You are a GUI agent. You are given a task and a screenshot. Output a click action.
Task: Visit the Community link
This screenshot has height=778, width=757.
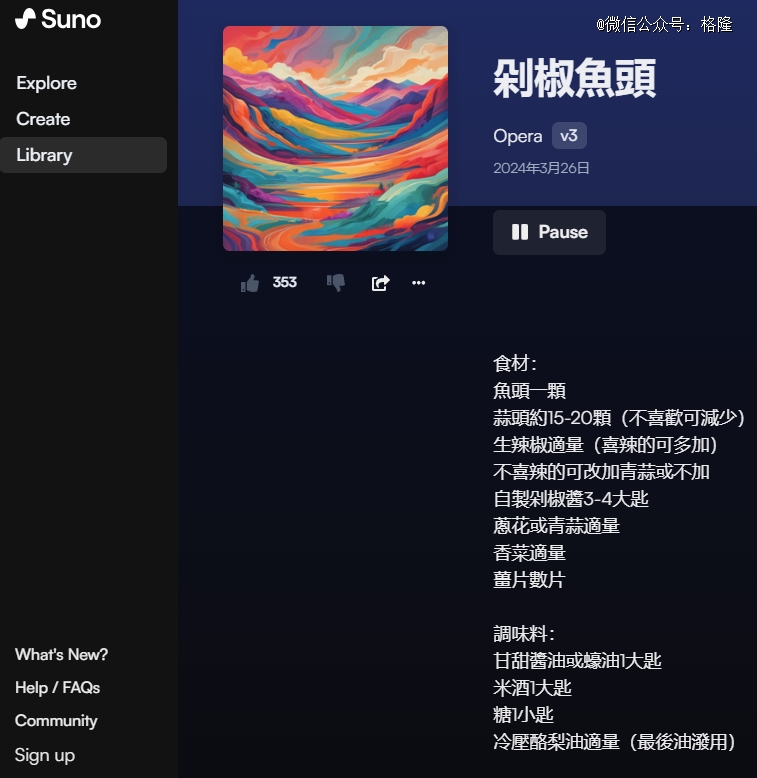[x=56, y=721]
